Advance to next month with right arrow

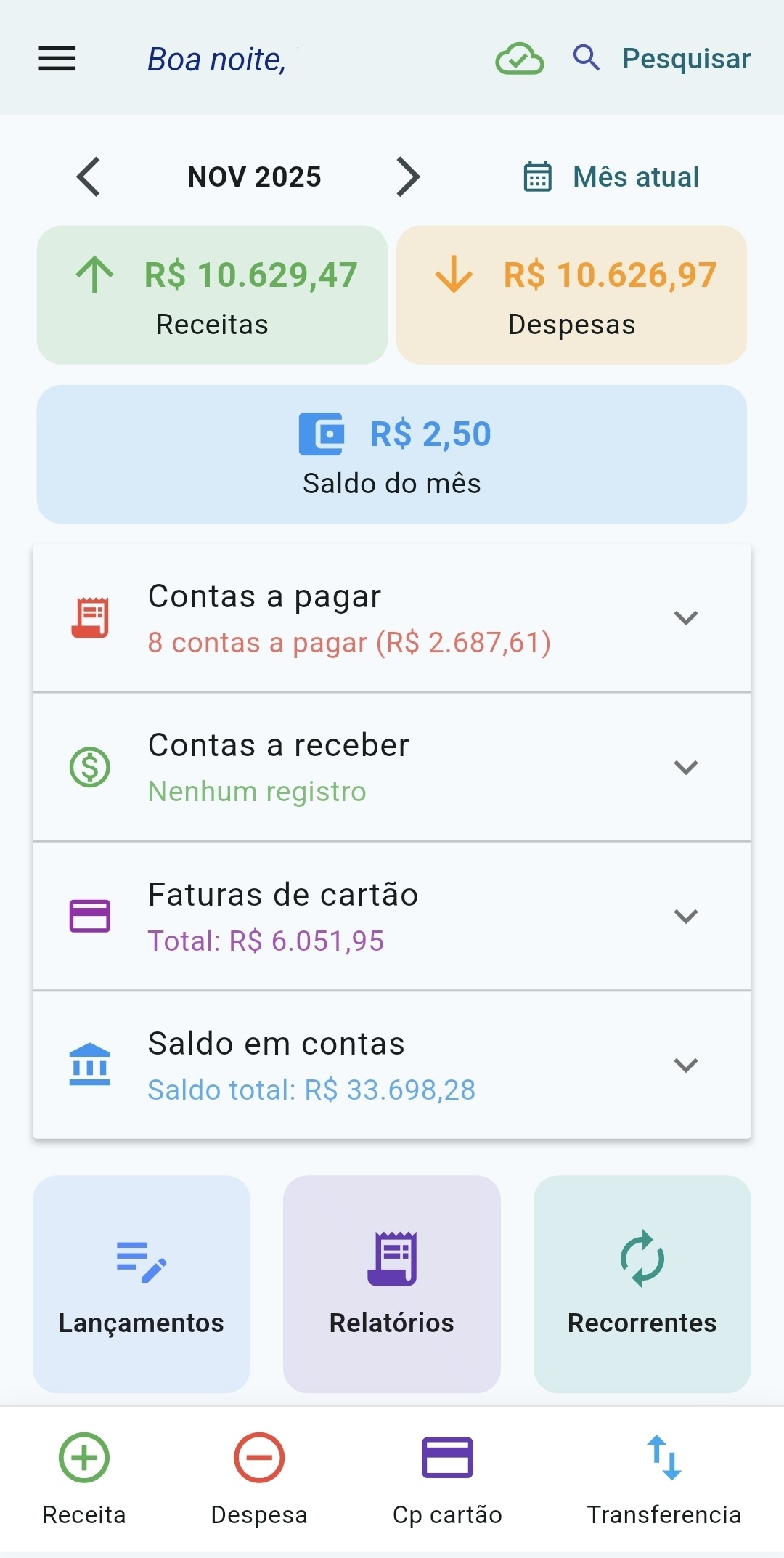pos(408,176)
